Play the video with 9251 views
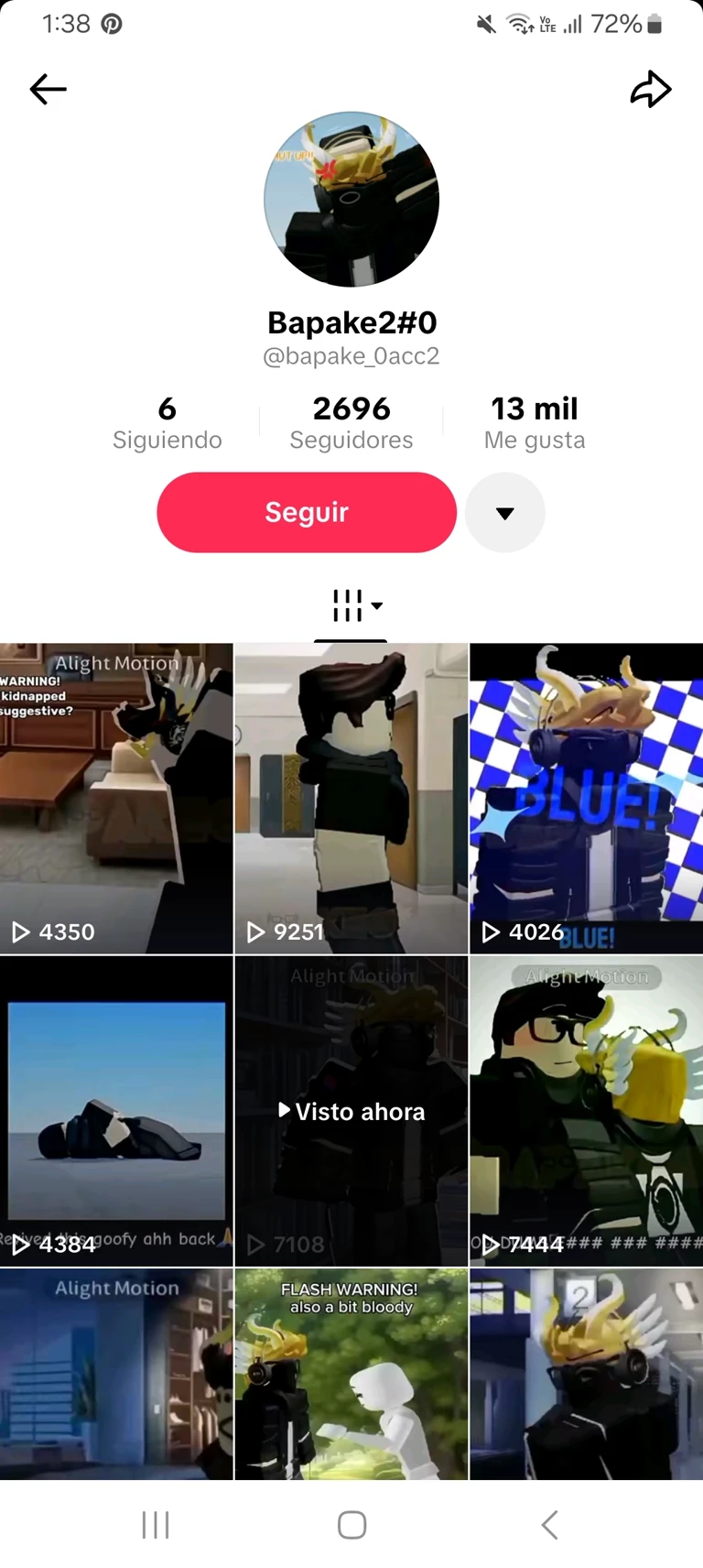Viewport: 703px width, 1568px height. pyautogui.click(x=351, y=799)
